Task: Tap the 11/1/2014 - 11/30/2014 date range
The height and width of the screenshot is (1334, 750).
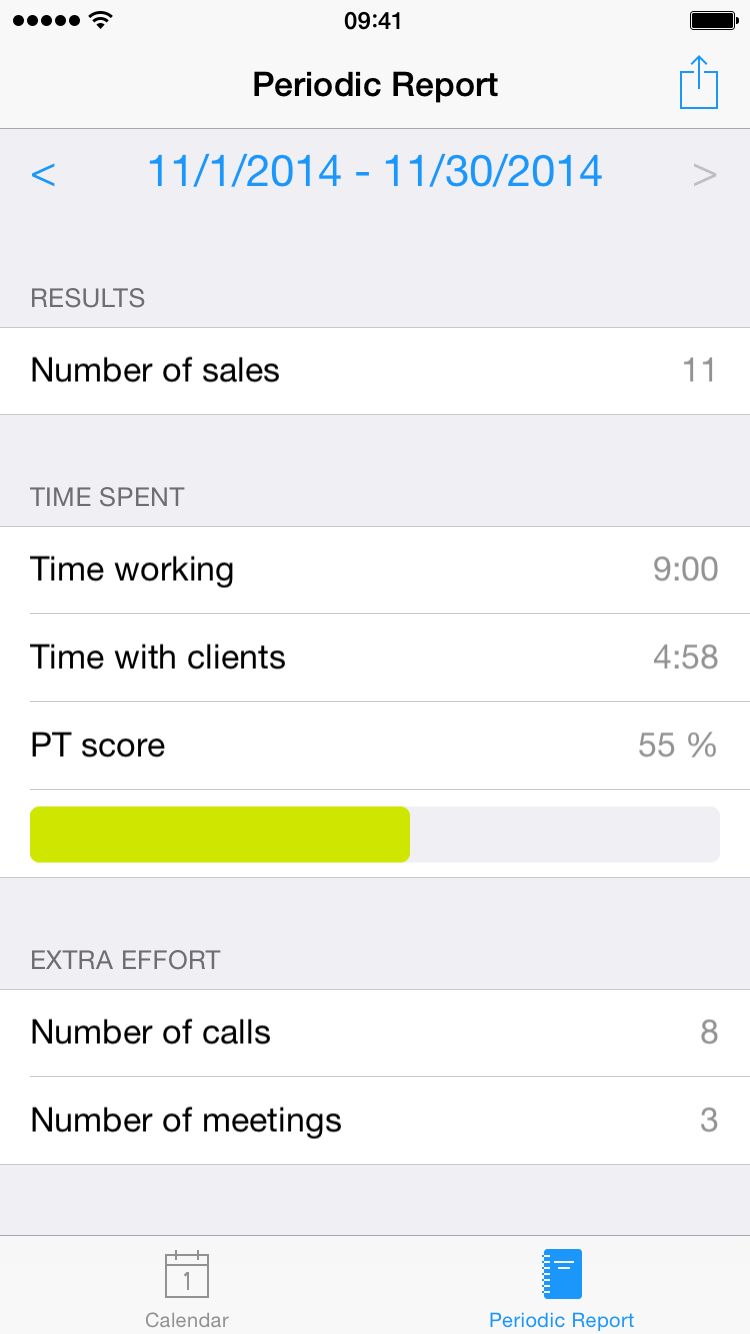Action: (375, 172)
